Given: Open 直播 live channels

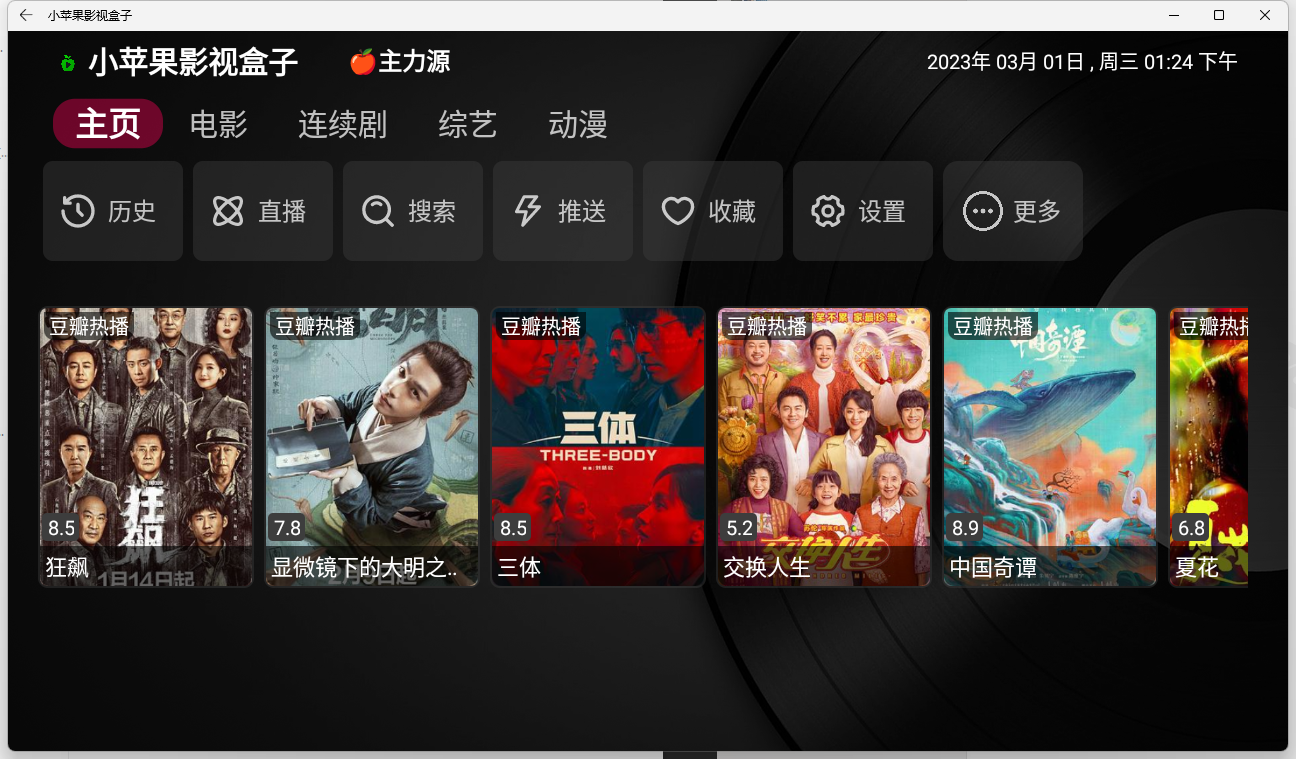Looking at the screenshot, I should [262, 211].
